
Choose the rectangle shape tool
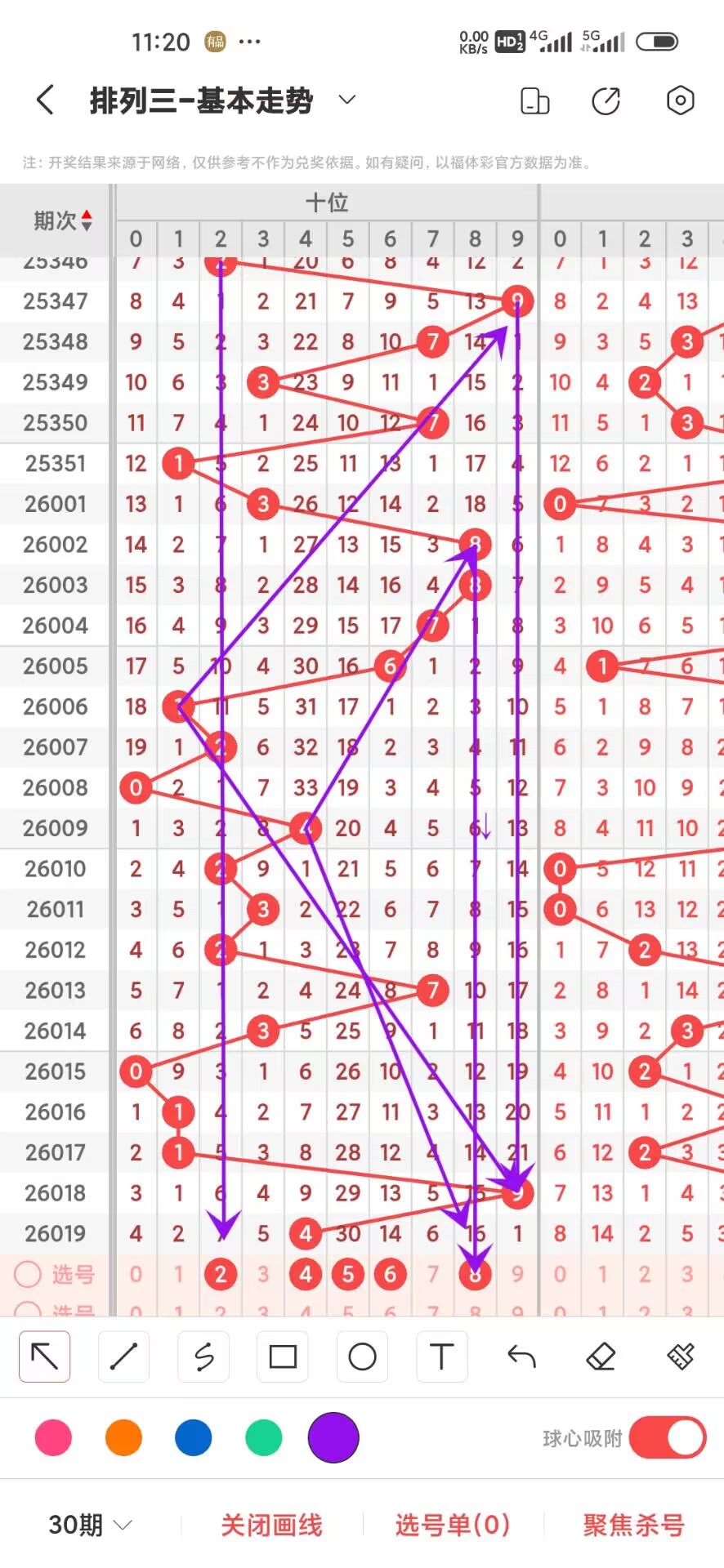pyautogui.click(x=283, y=1356)
